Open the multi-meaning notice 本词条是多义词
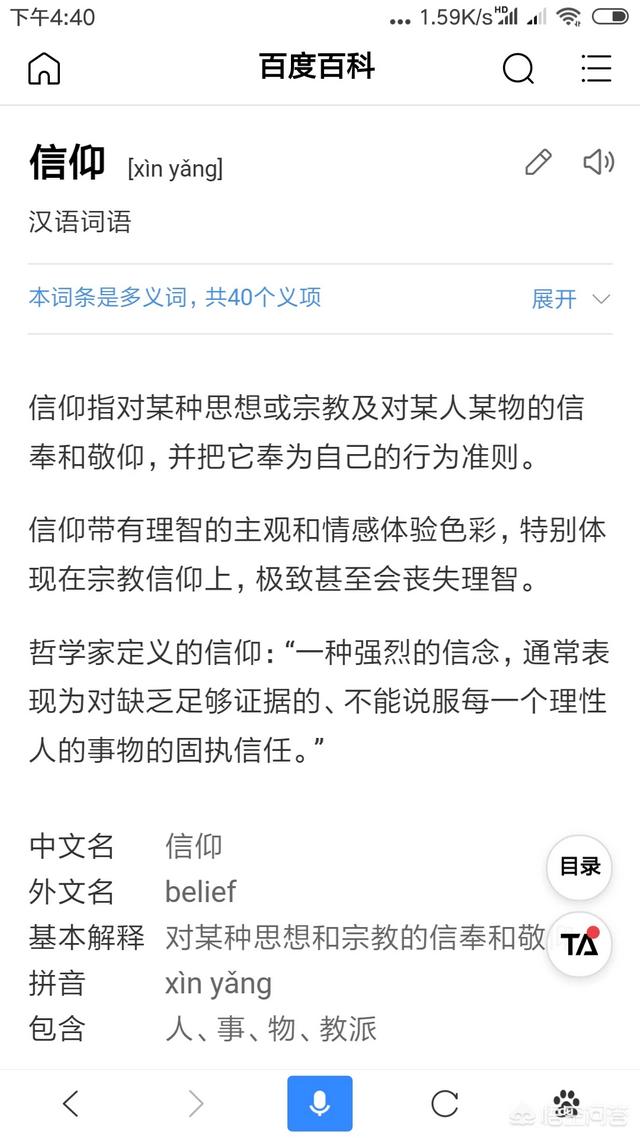Image resolution: width=640 pixels, height=1138 pixels. coord(175,297)
